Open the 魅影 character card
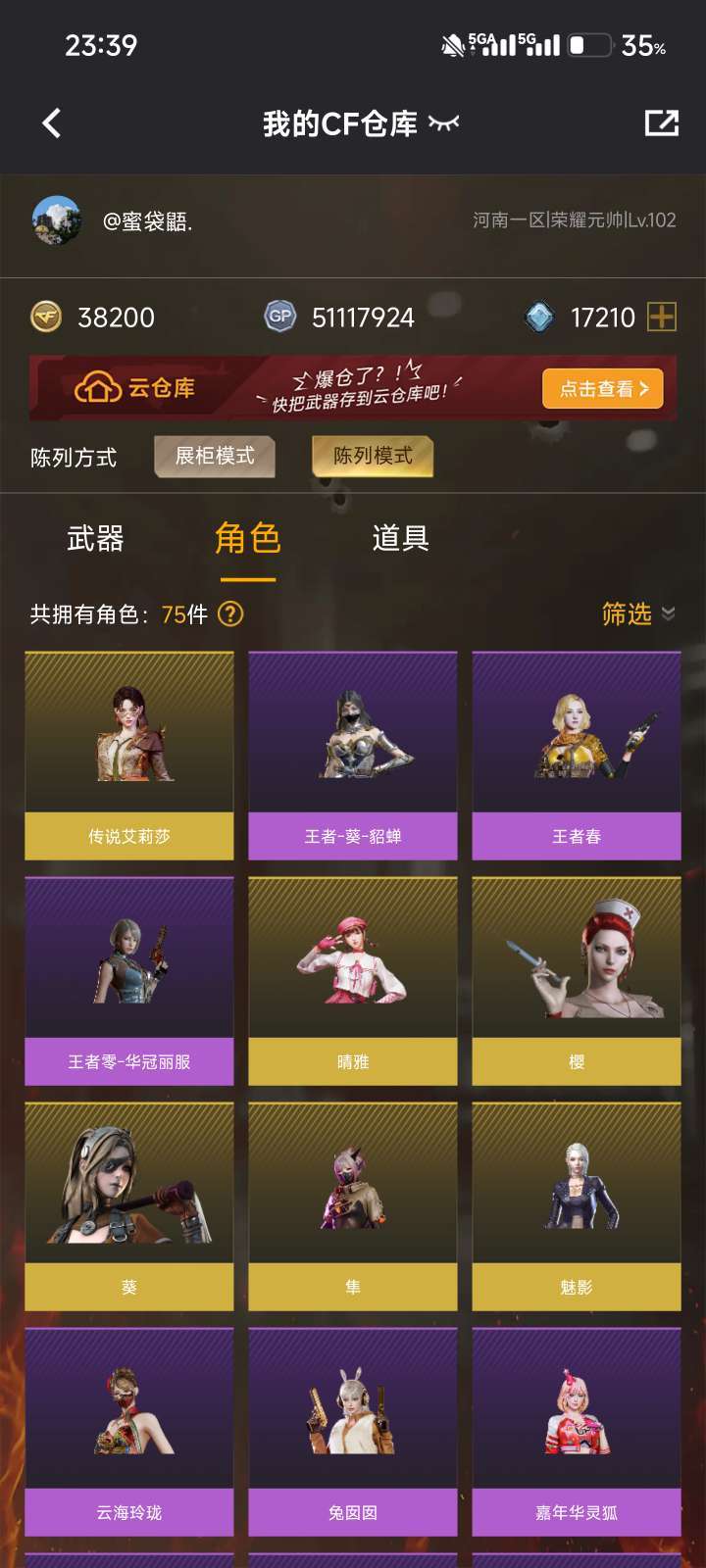 click(x=577, y=1206)
